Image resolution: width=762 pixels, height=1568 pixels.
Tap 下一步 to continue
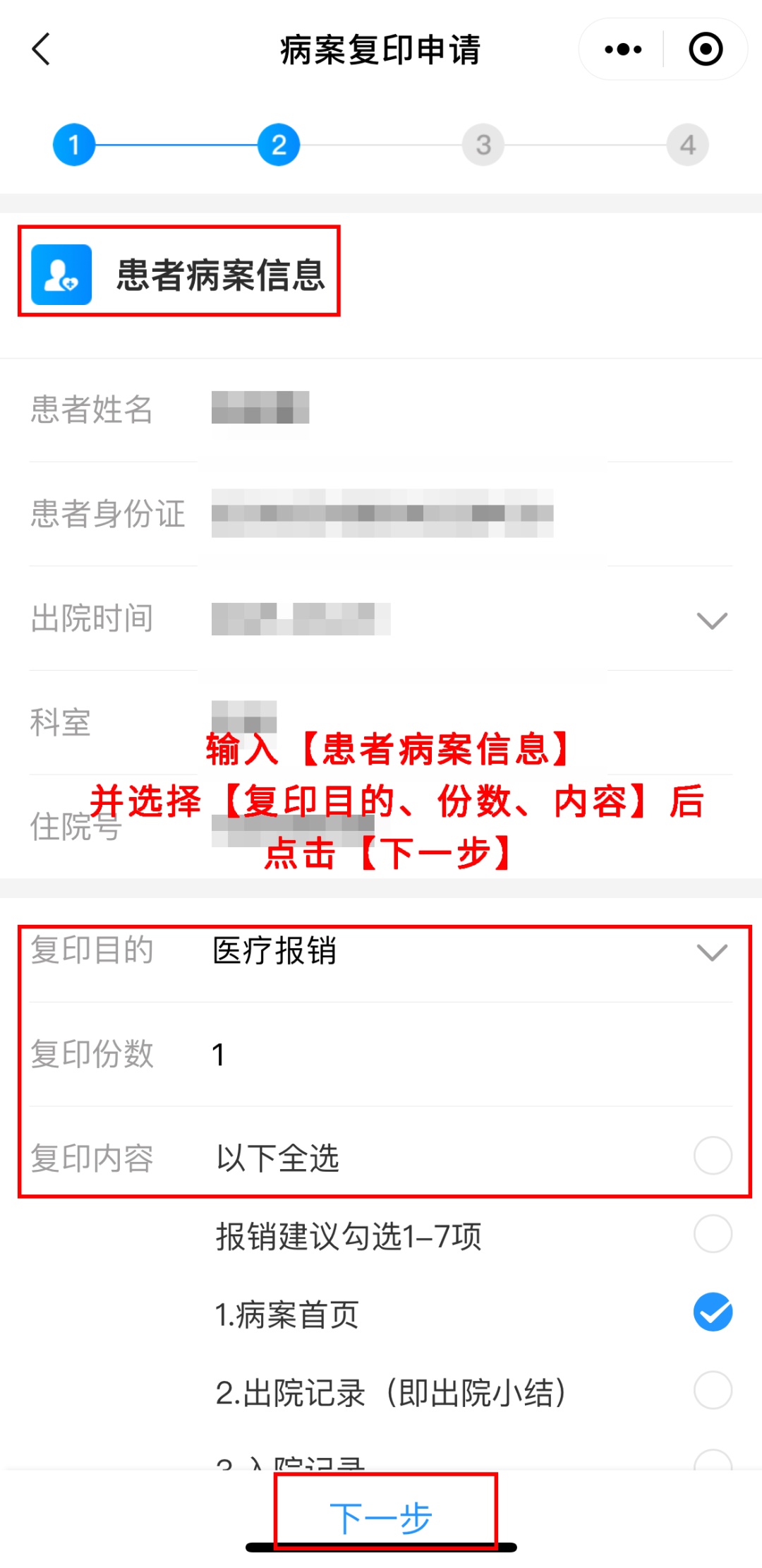[382, 1518]
